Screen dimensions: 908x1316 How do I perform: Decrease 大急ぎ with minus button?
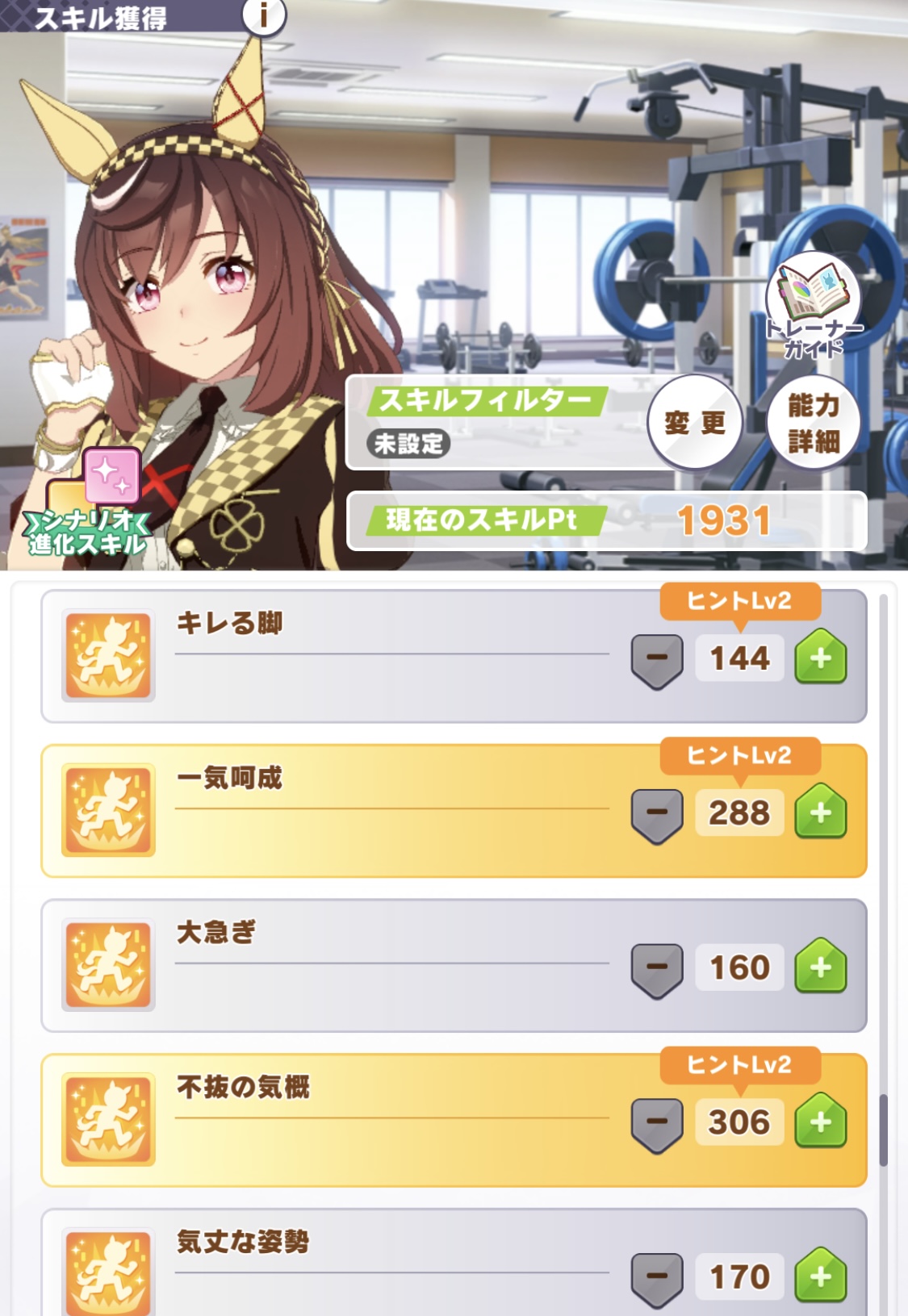click(x=657, y=967)
